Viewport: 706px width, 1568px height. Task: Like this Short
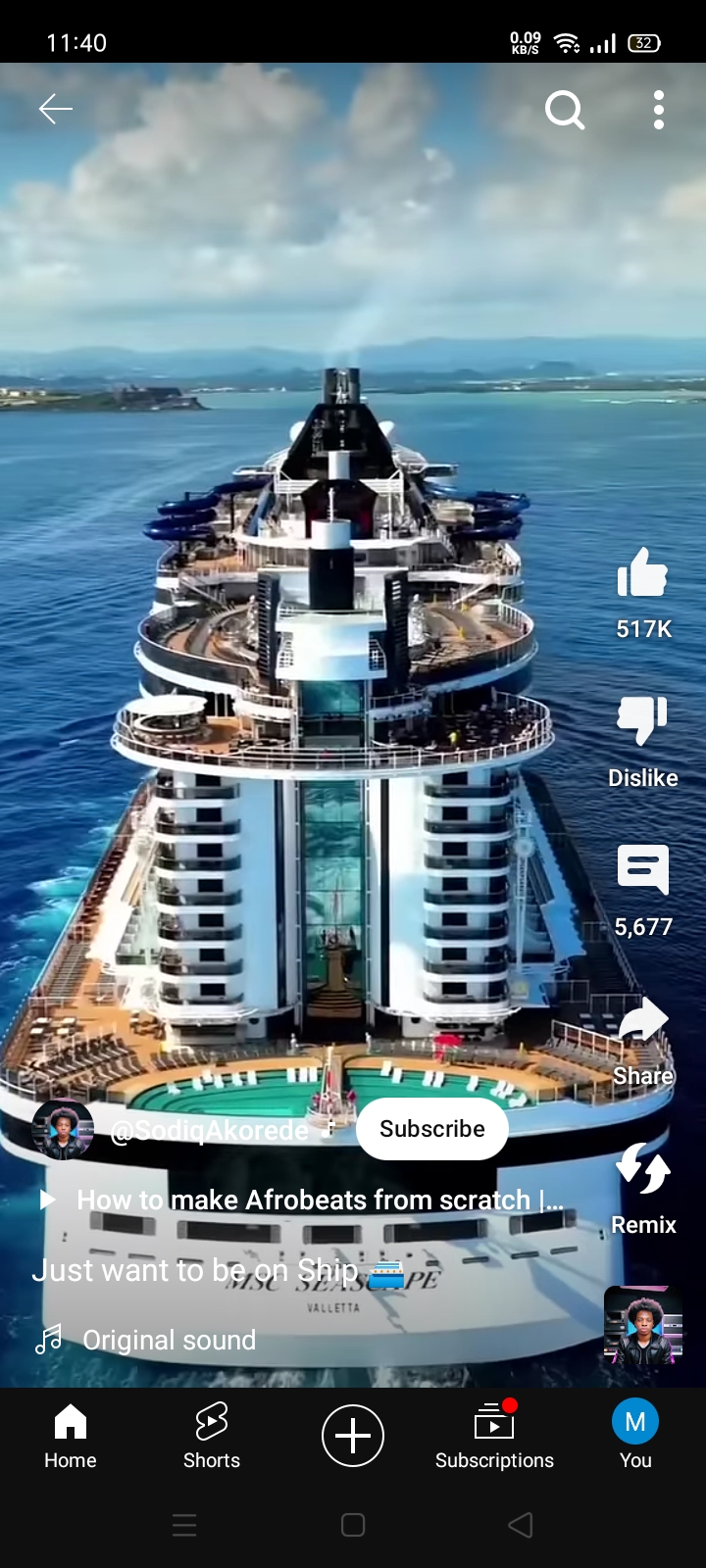643,573
